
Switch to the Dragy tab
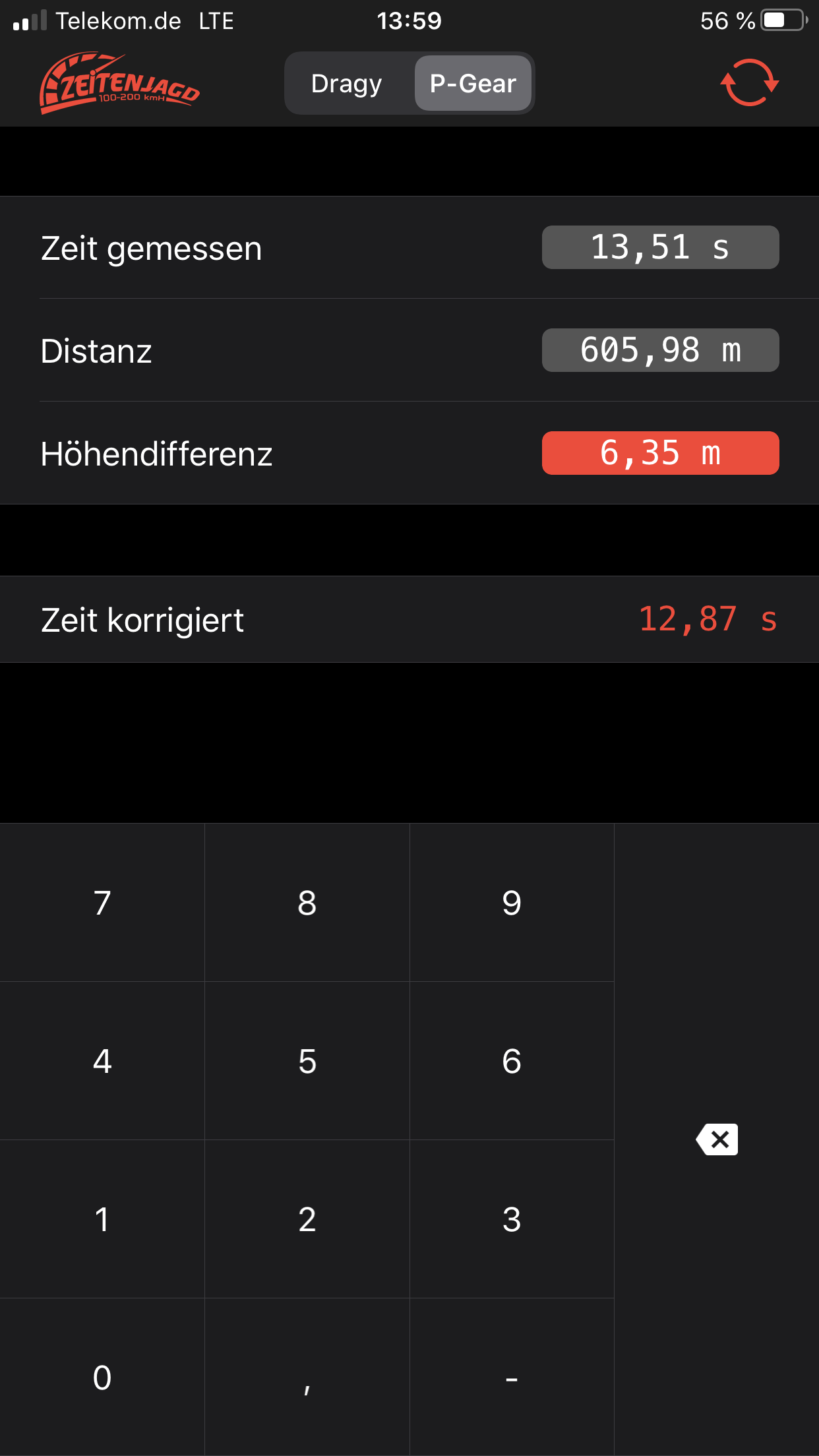click(x=347, y=84)
